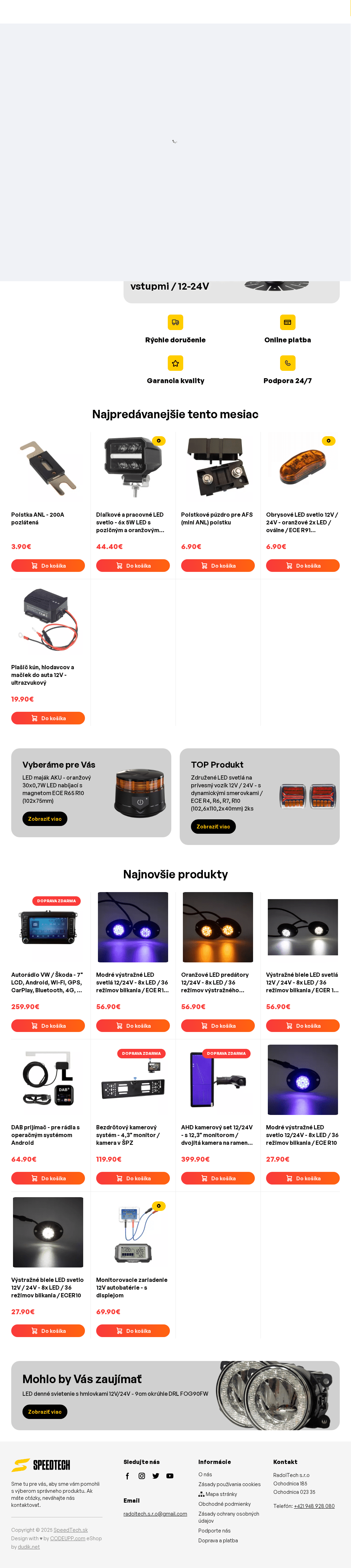Add the Monitorovacie zariadenie 12V autobatérie to cart
The height and width of the screenshot is (1568, 351).
(133, 1331)
